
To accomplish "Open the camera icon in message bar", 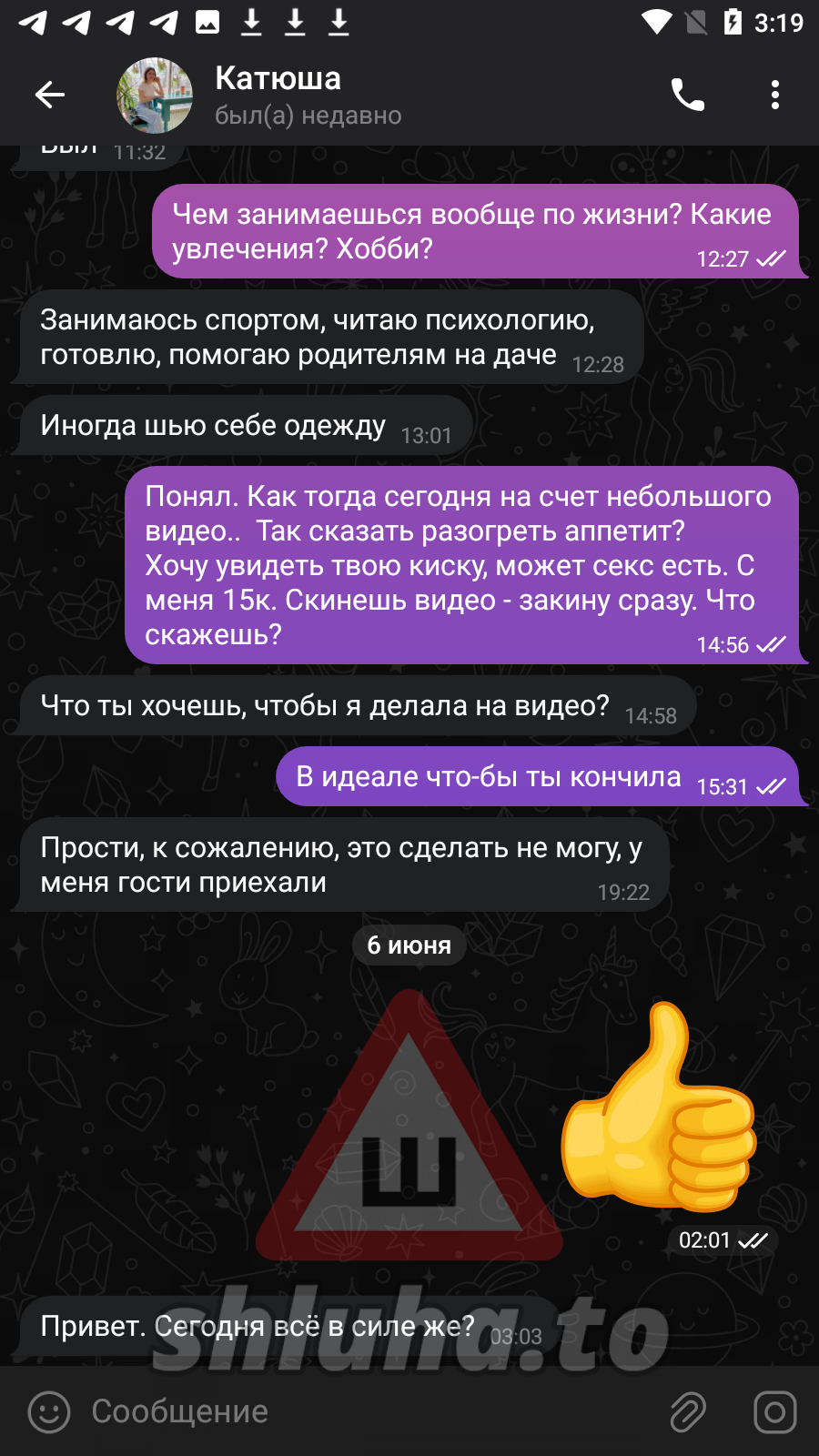I will [774, 1411].
